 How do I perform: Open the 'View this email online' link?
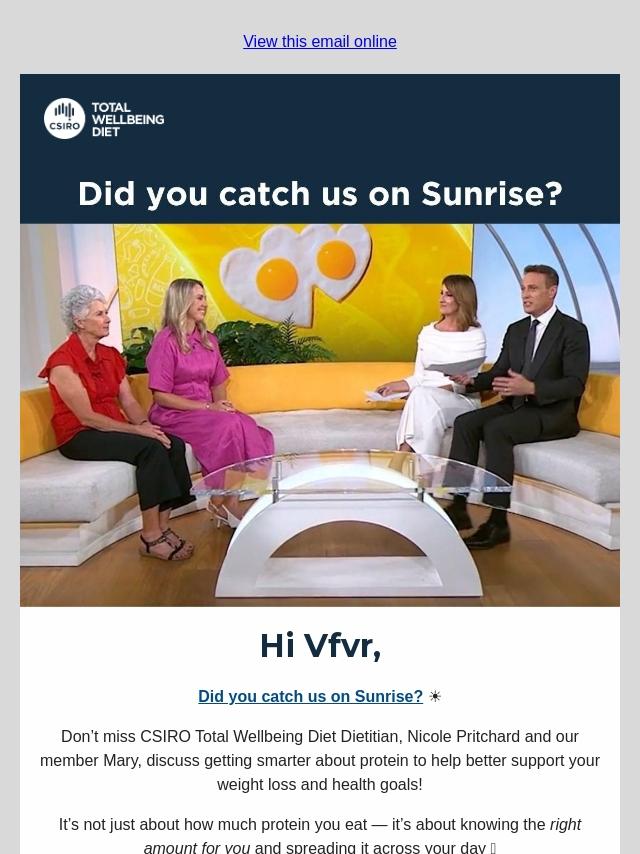(x=319, y=41)
